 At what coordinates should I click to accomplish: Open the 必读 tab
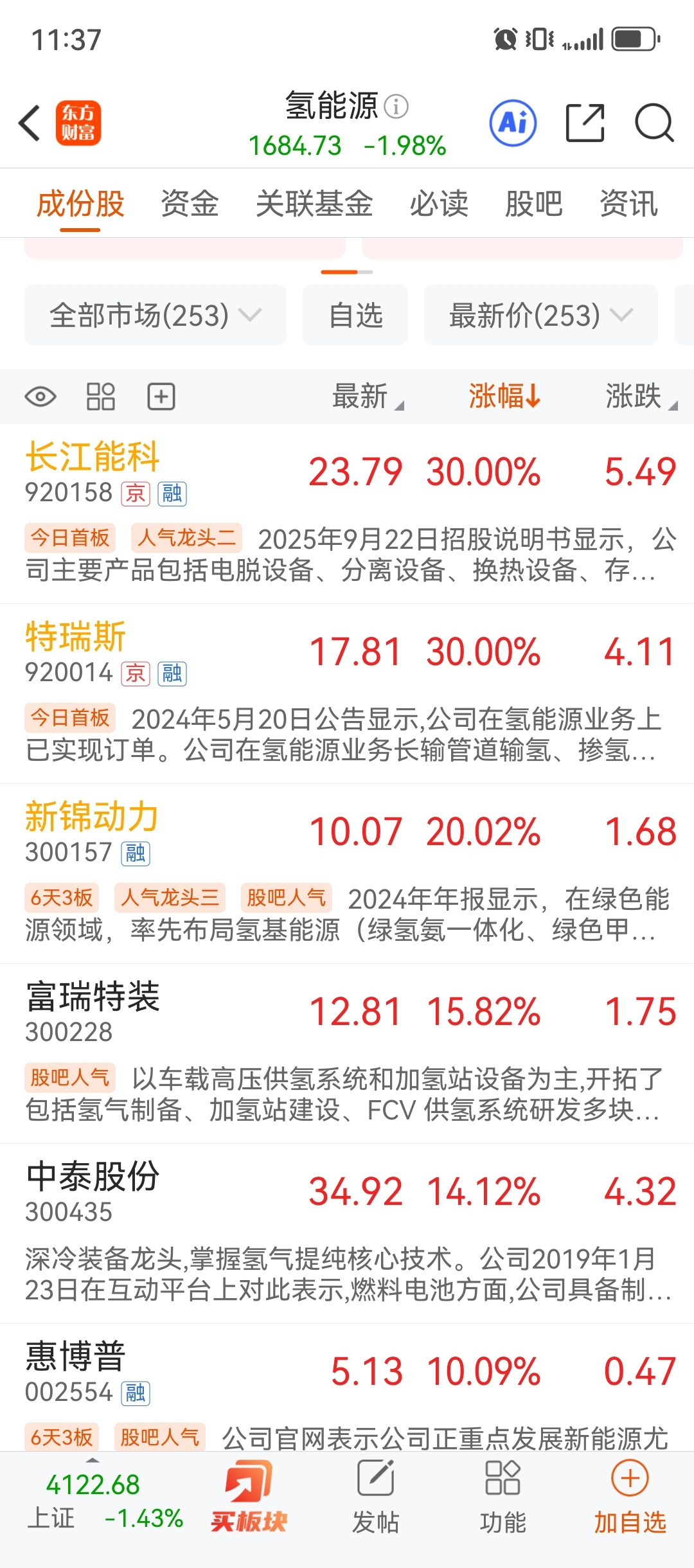(439, 204)
